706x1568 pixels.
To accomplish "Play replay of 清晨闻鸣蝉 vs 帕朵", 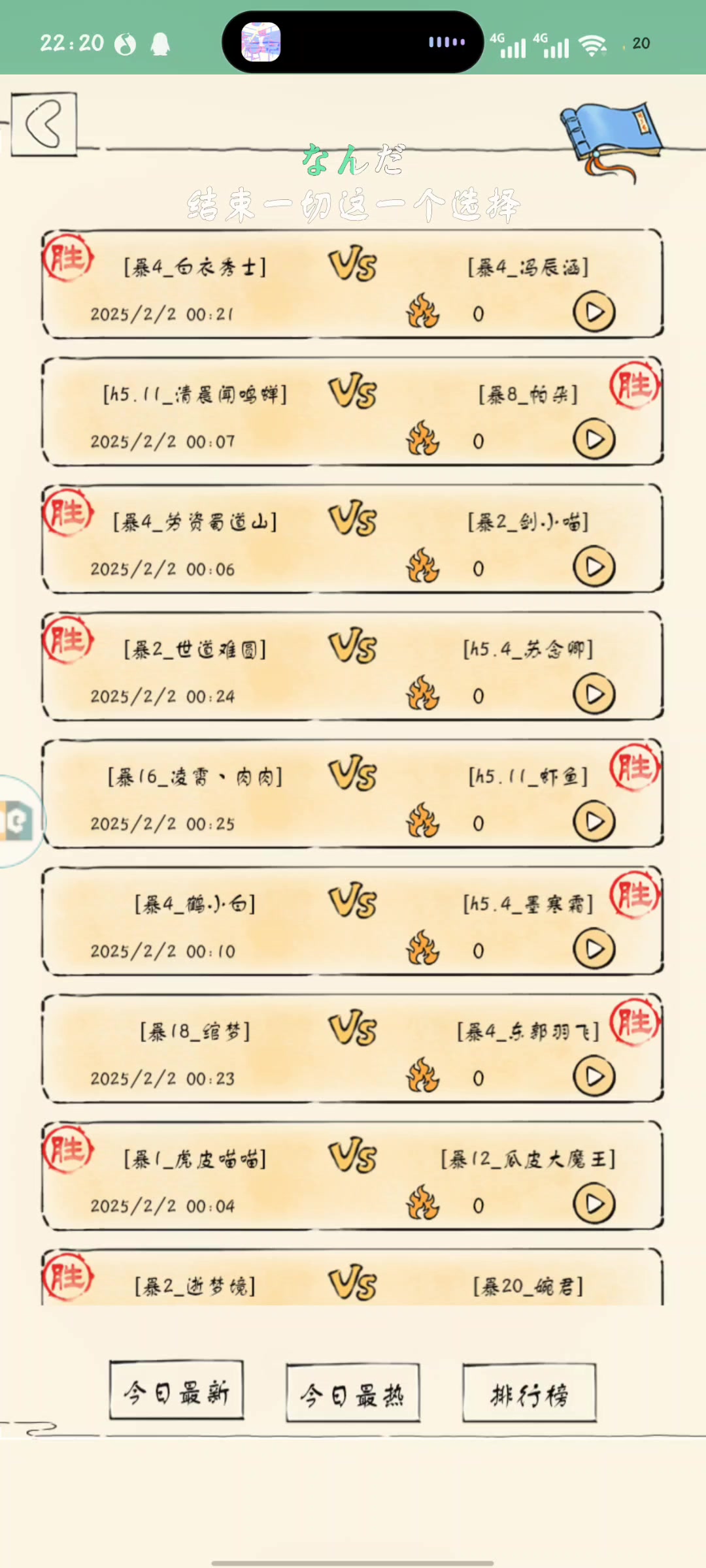I will point(594,440).
